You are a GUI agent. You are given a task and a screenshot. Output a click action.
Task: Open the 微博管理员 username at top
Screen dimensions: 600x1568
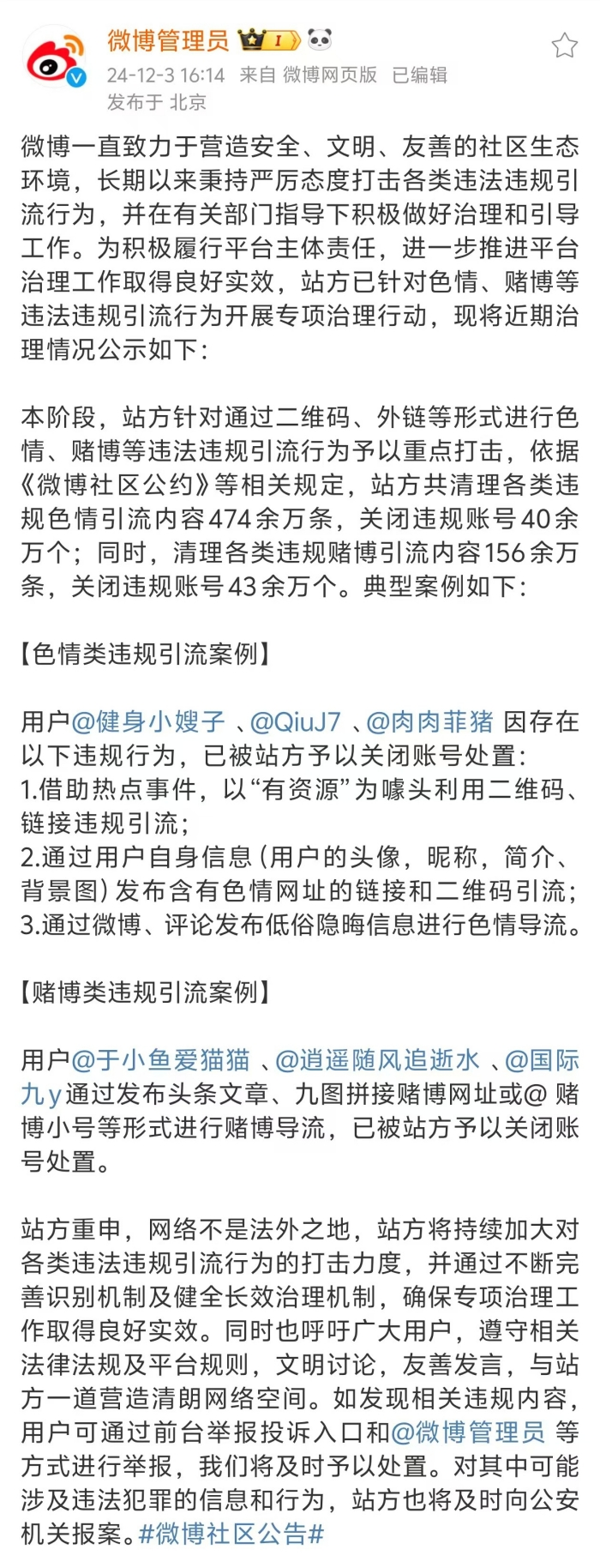(x=168, y=39)
